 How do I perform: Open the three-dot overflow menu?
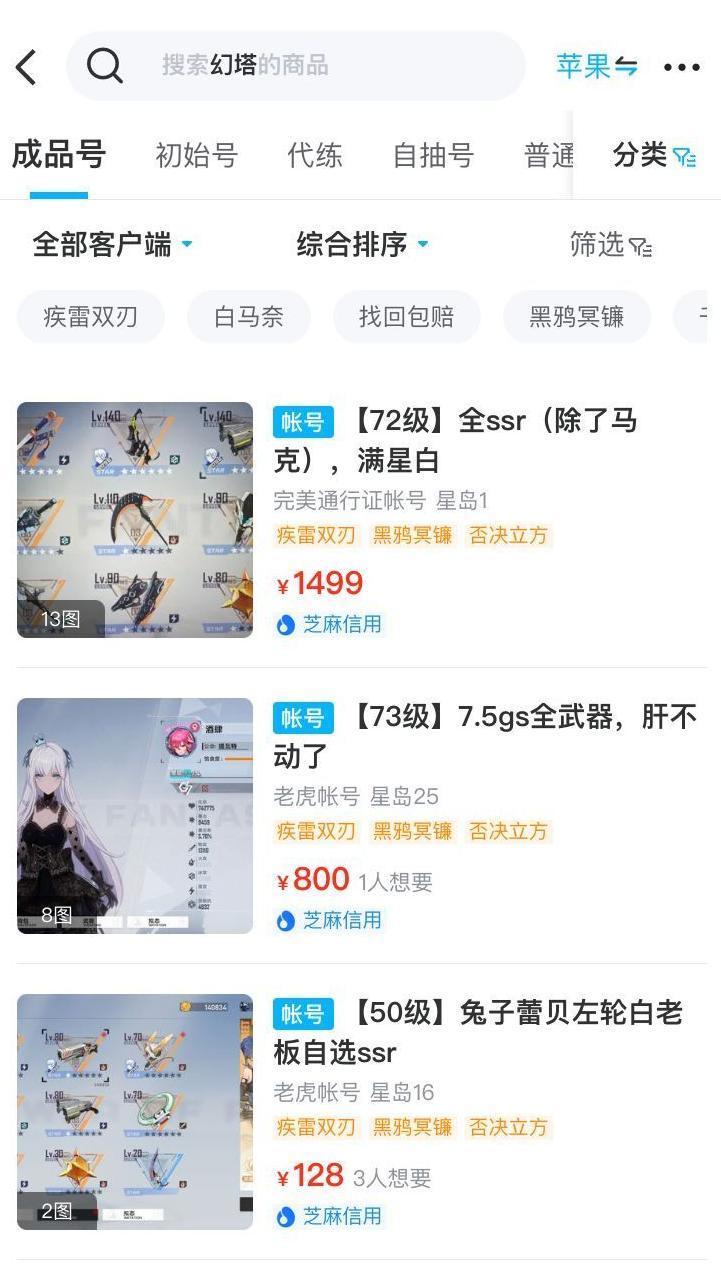682,67
